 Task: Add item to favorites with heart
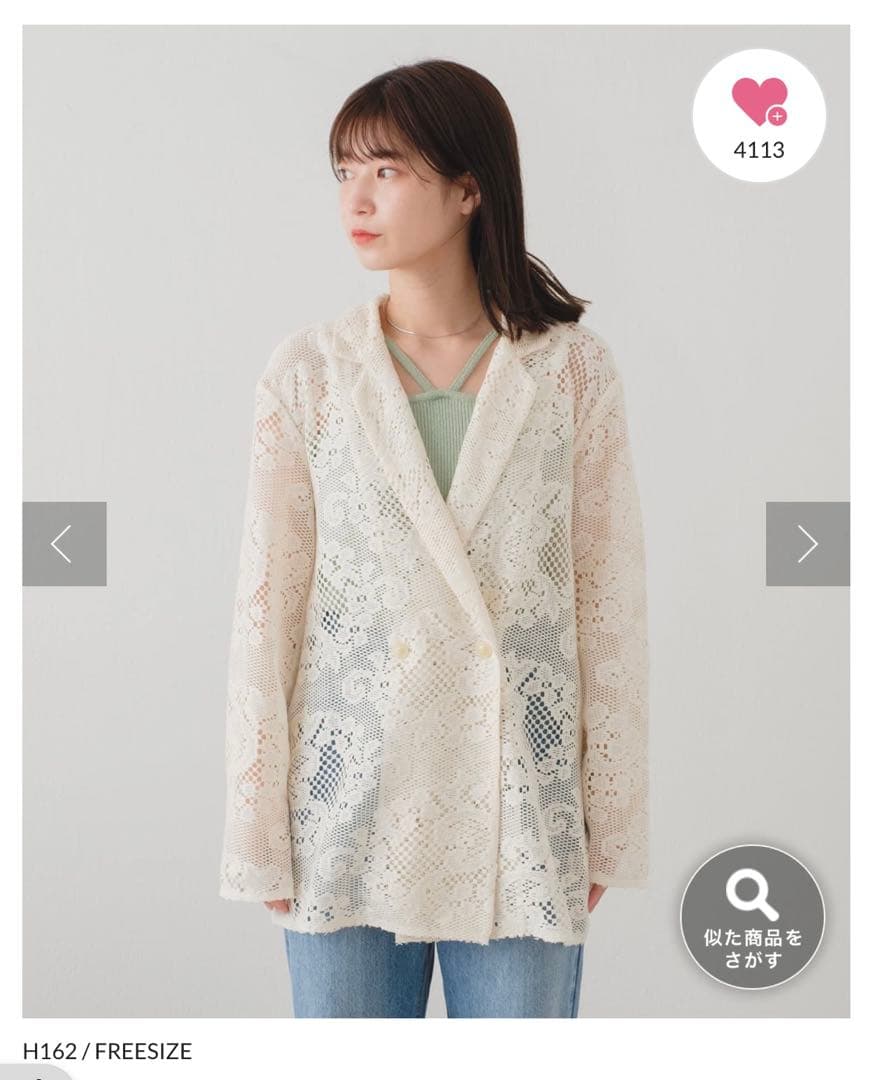click(x=758, y=115)
